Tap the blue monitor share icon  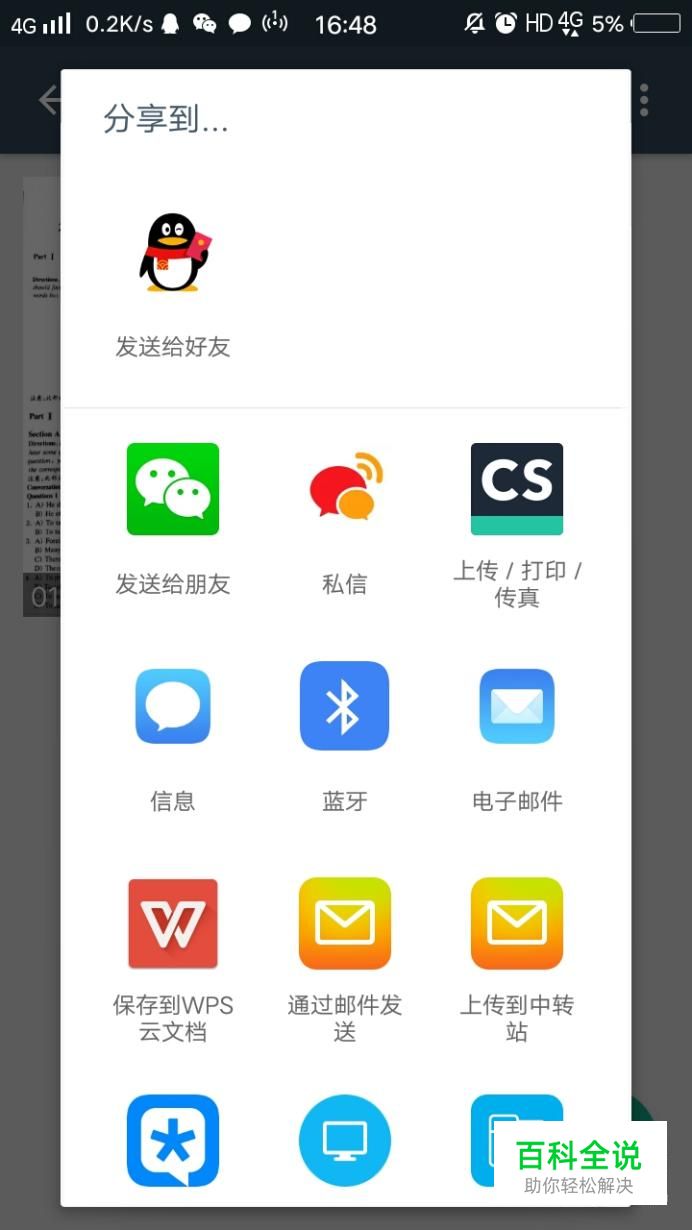tap(345, 1140)
